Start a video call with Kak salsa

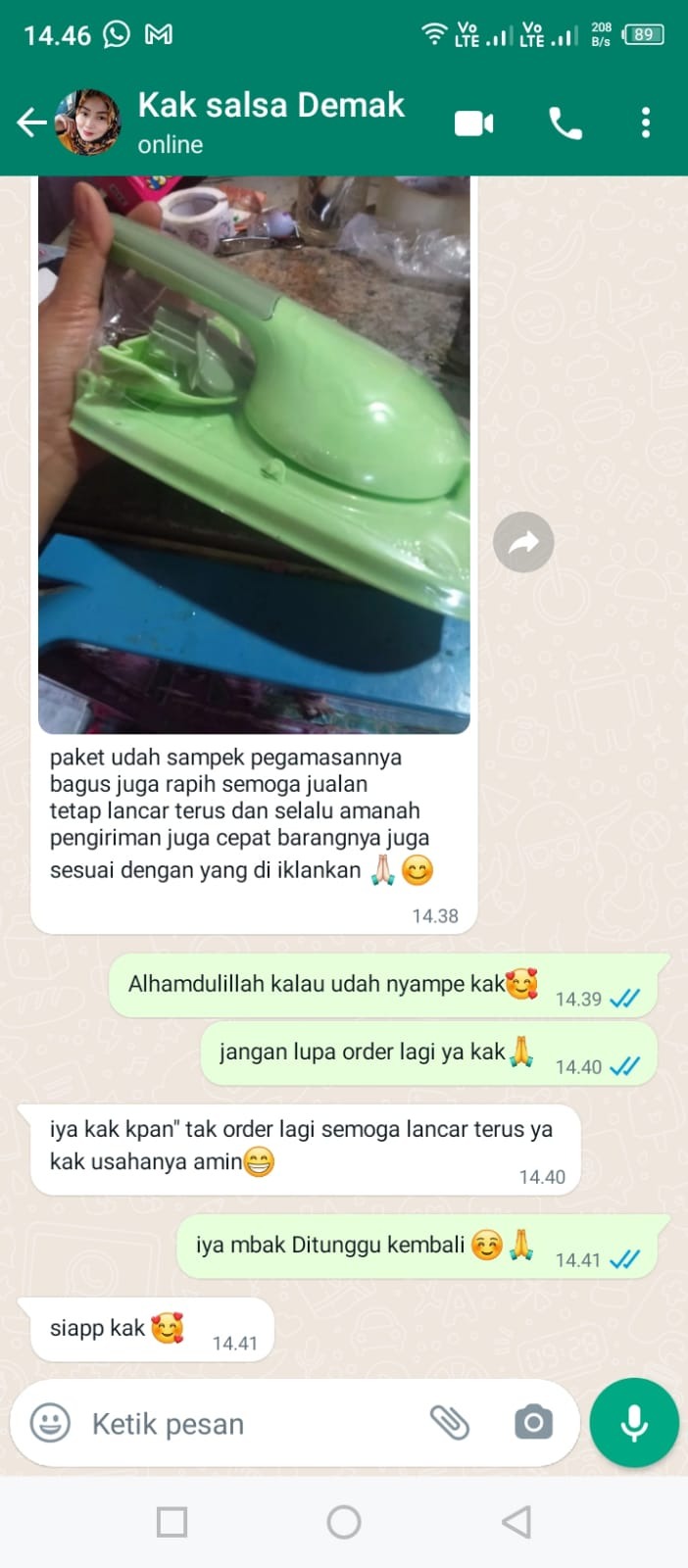pyautogui.click(x=474, y=123)
